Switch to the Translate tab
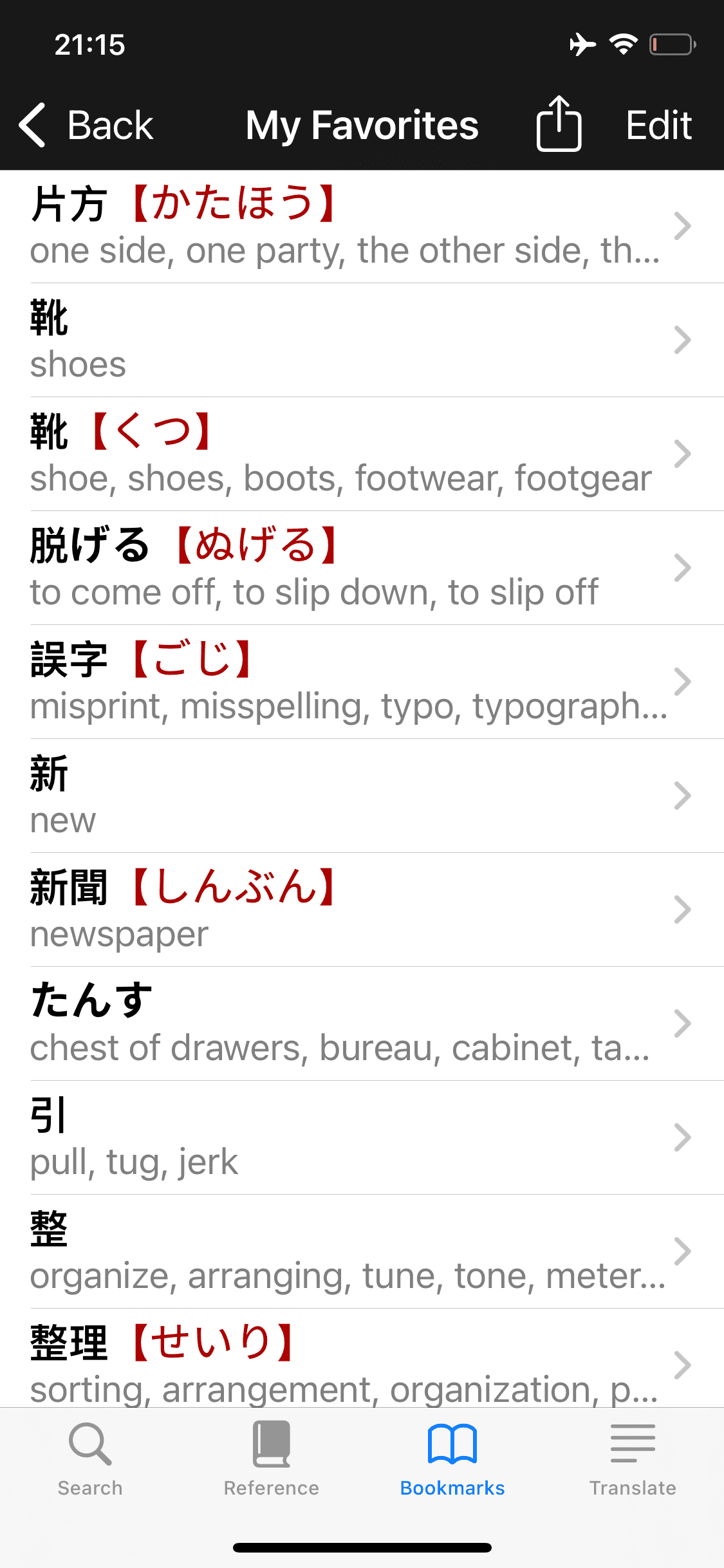The width and height of the screenshot is (724, 1568). click(633, 1459)
